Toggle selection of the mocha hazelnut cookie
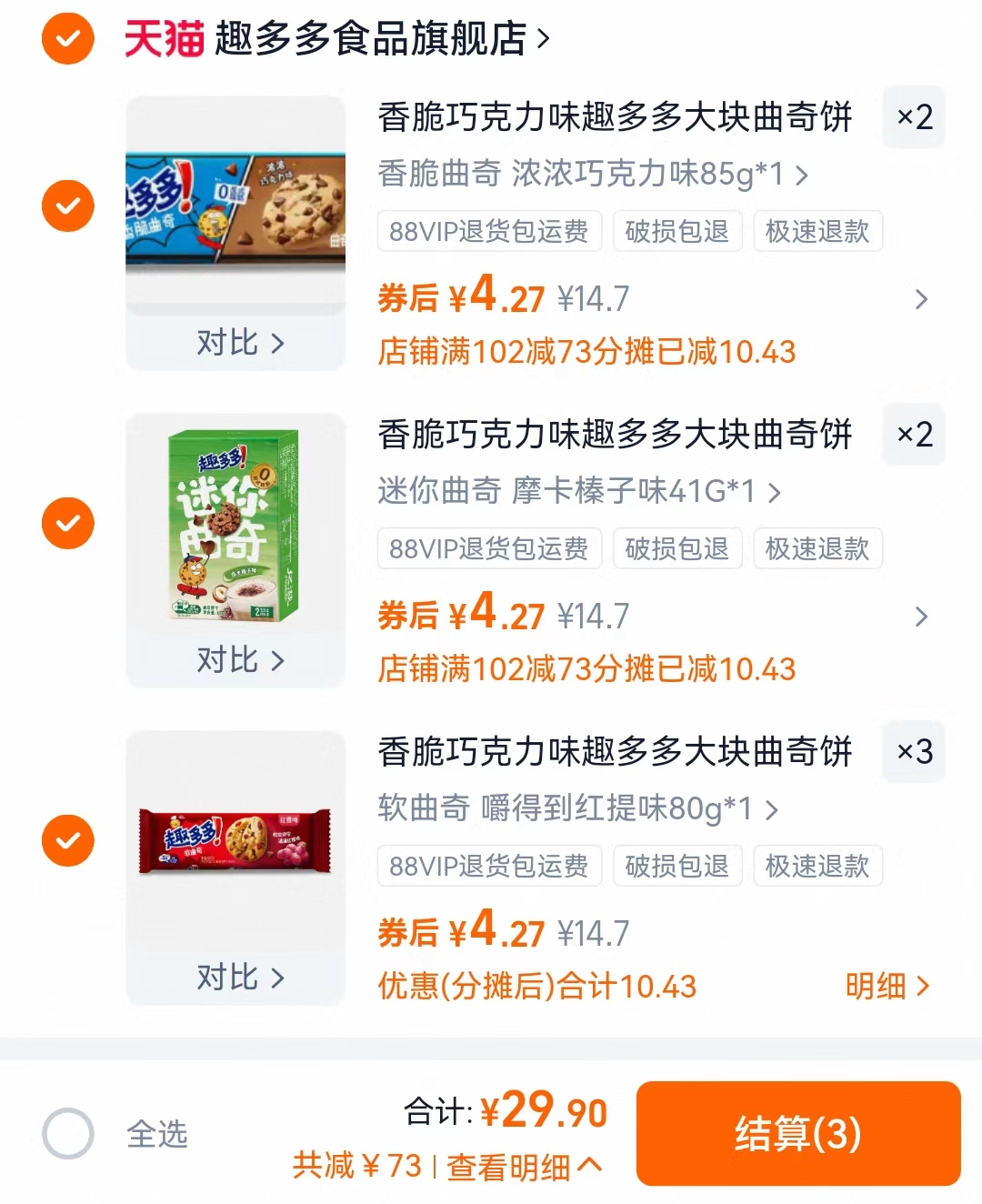Screen dimensions: 982x1204 pyautogui.click(x=67, y=523)
